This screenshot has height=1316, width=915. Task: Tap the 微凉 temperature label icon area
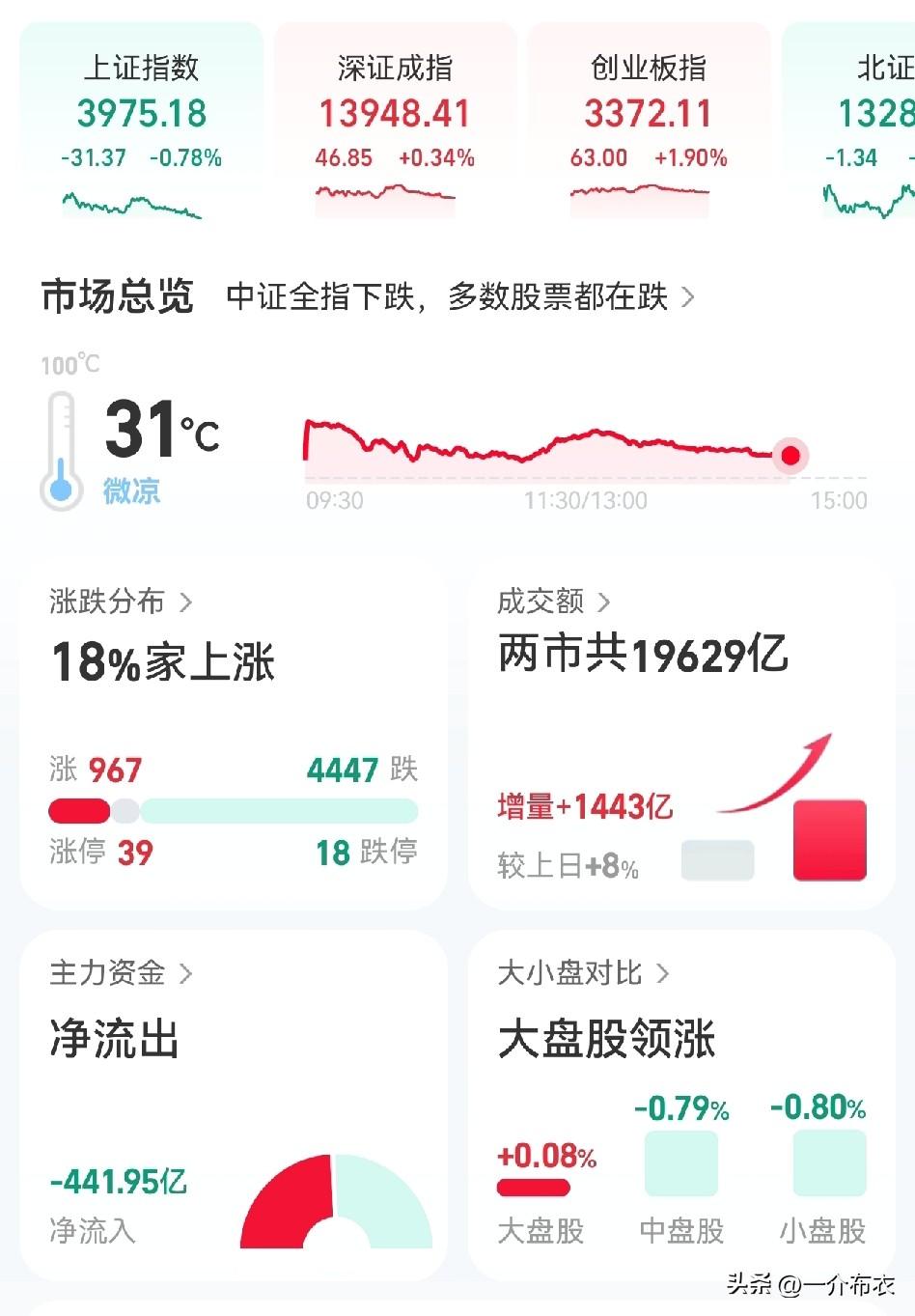pos(132,492)
